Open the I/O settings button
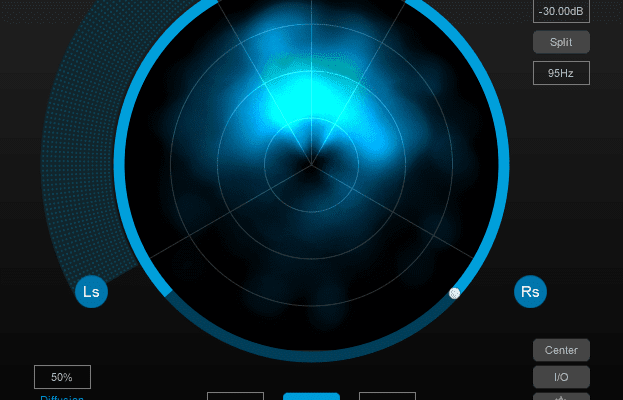This screenshot has width=623, height=400. tap(561, 377)
